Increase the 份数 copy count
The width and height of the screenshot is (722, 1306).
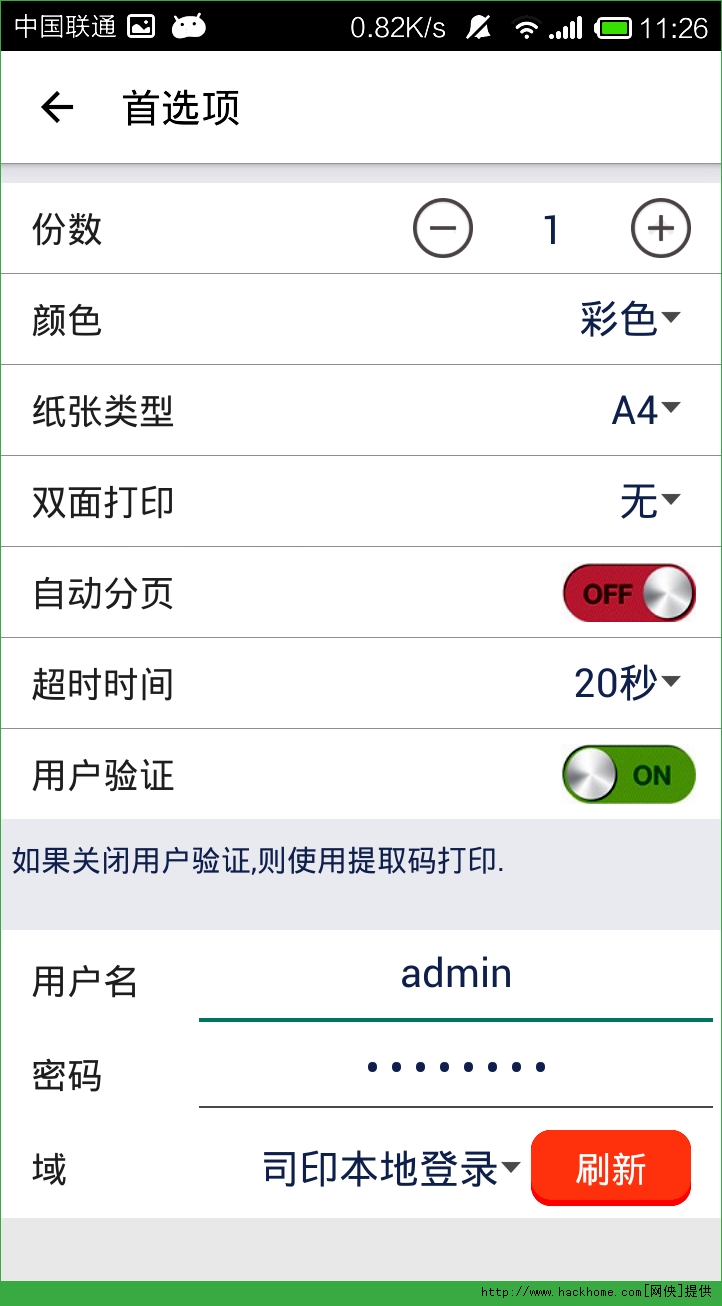coord(660,229)
